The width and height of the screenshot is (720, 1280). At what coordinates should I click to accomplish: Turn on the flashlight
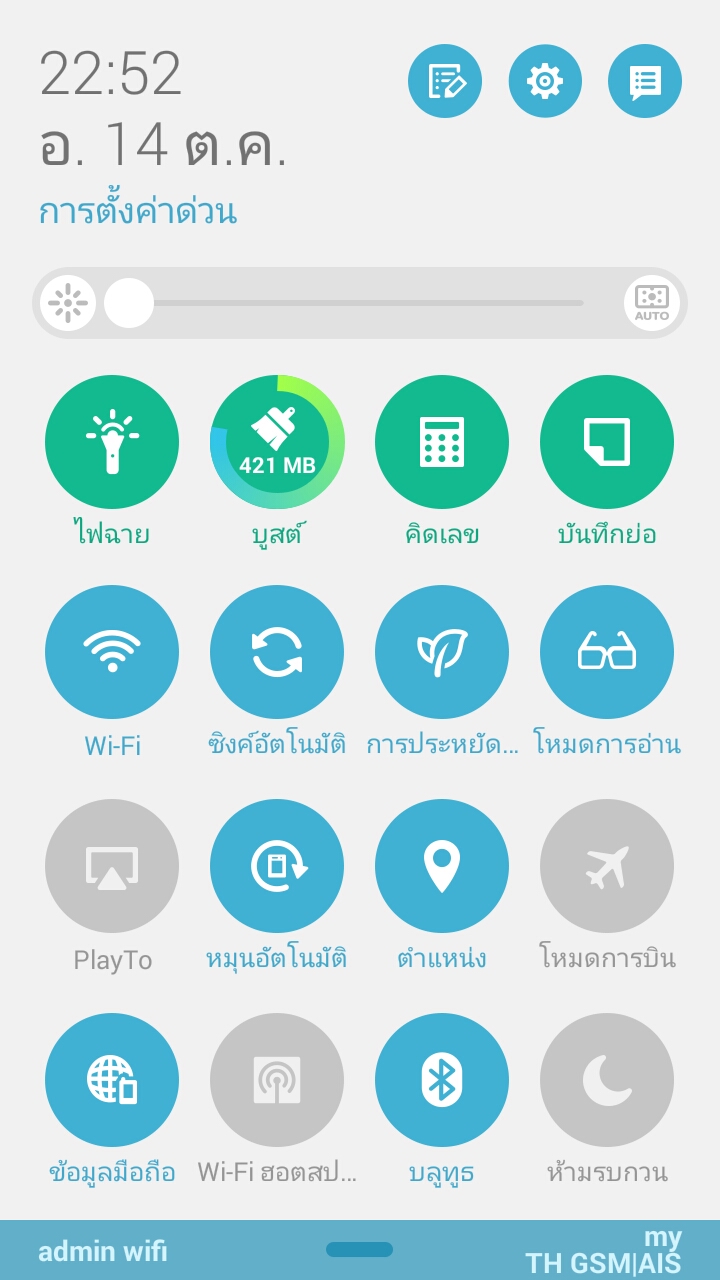[x=112, y=442]
